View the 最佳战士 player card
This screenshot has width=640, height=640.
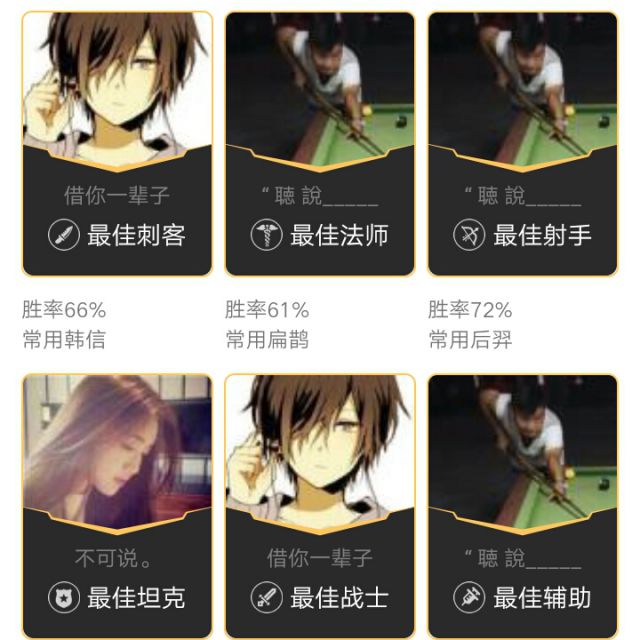click(x=319, y=506)
